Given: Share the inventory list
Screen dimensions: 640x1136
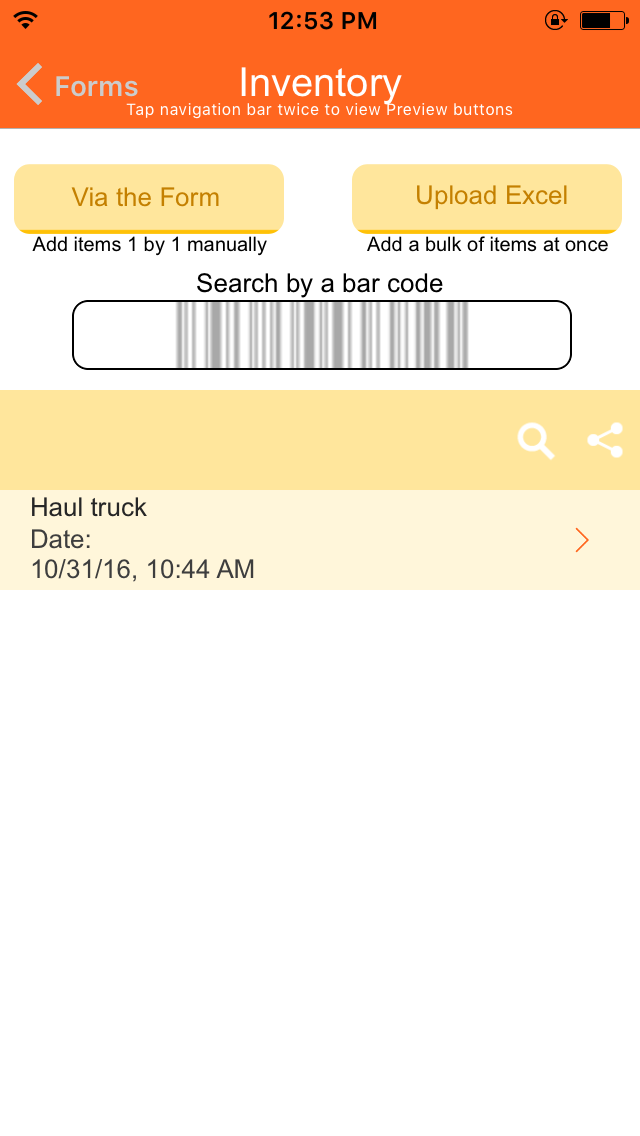Looking at the screenshot, I should [x=604, y=440].
